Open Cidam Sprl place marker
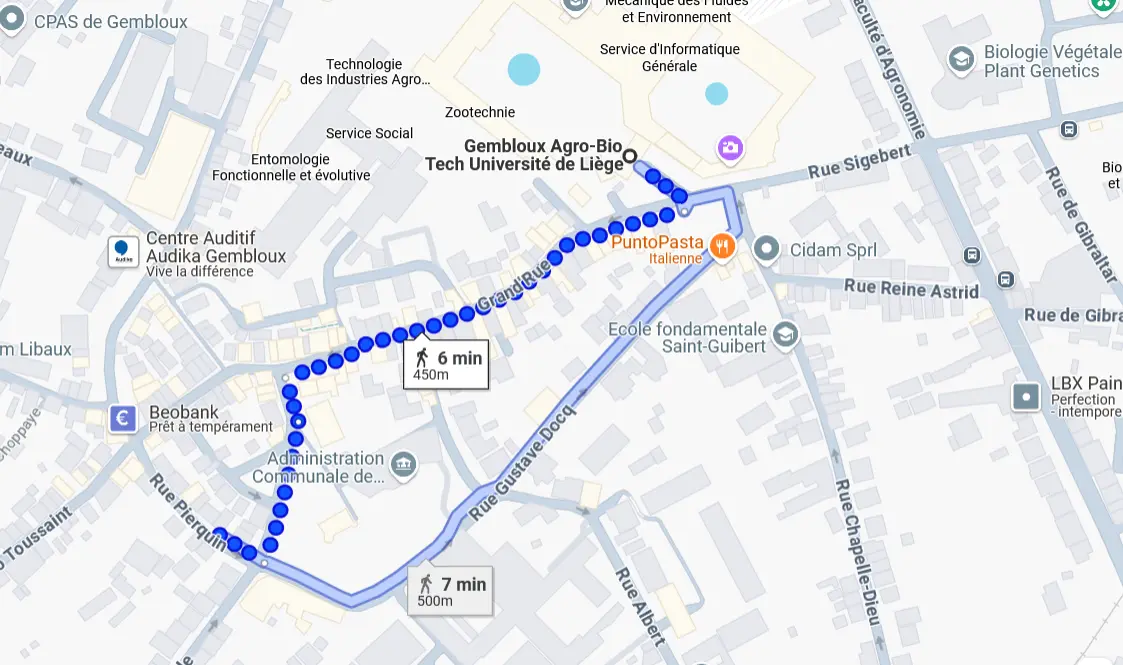This screenshot has height=665, width=1123. click(767, 248)
